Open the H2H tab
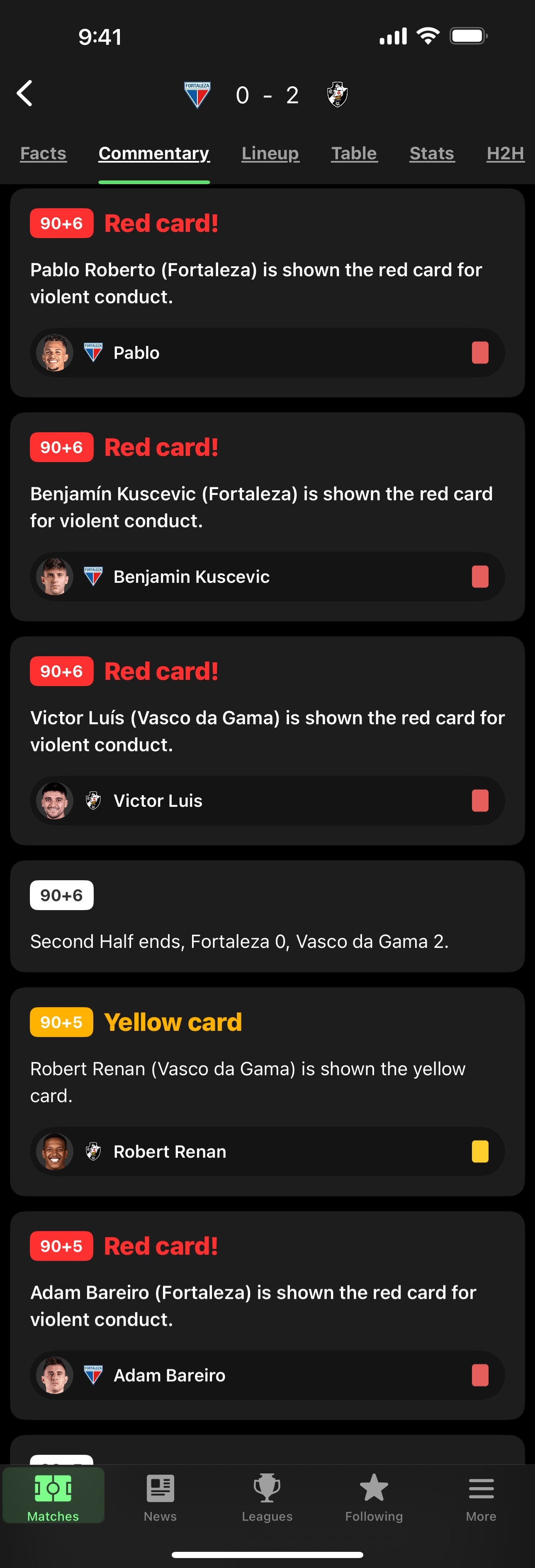Image resolution: width=535 pixels, height=1568 pixels. [x=505, y=153]
